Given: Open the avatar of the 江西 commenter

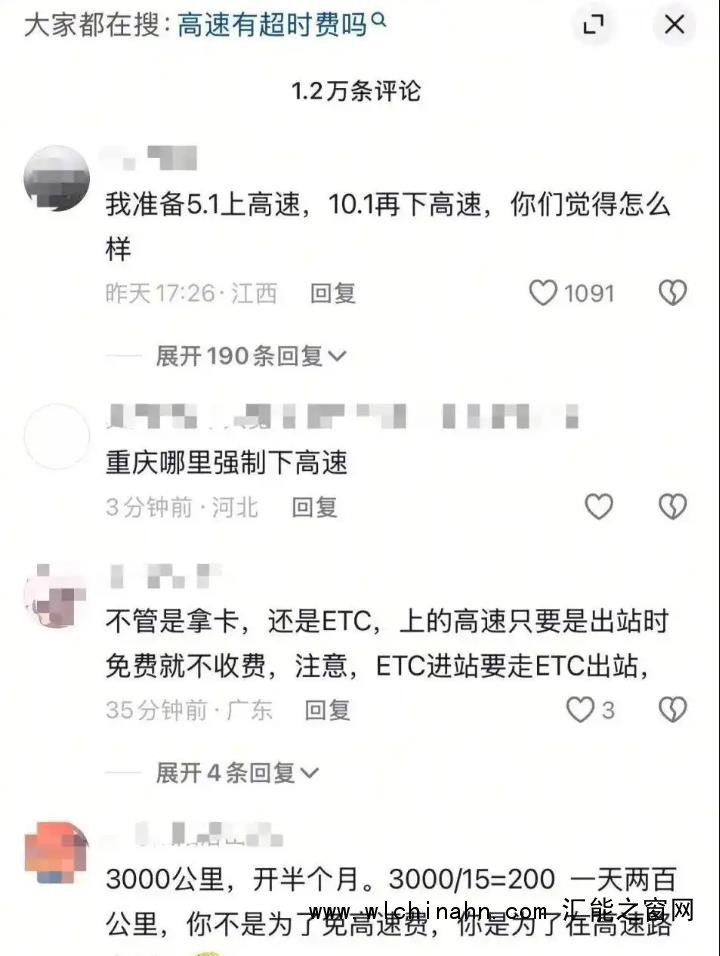Looking at the screenshot, I should coord(56,178).
